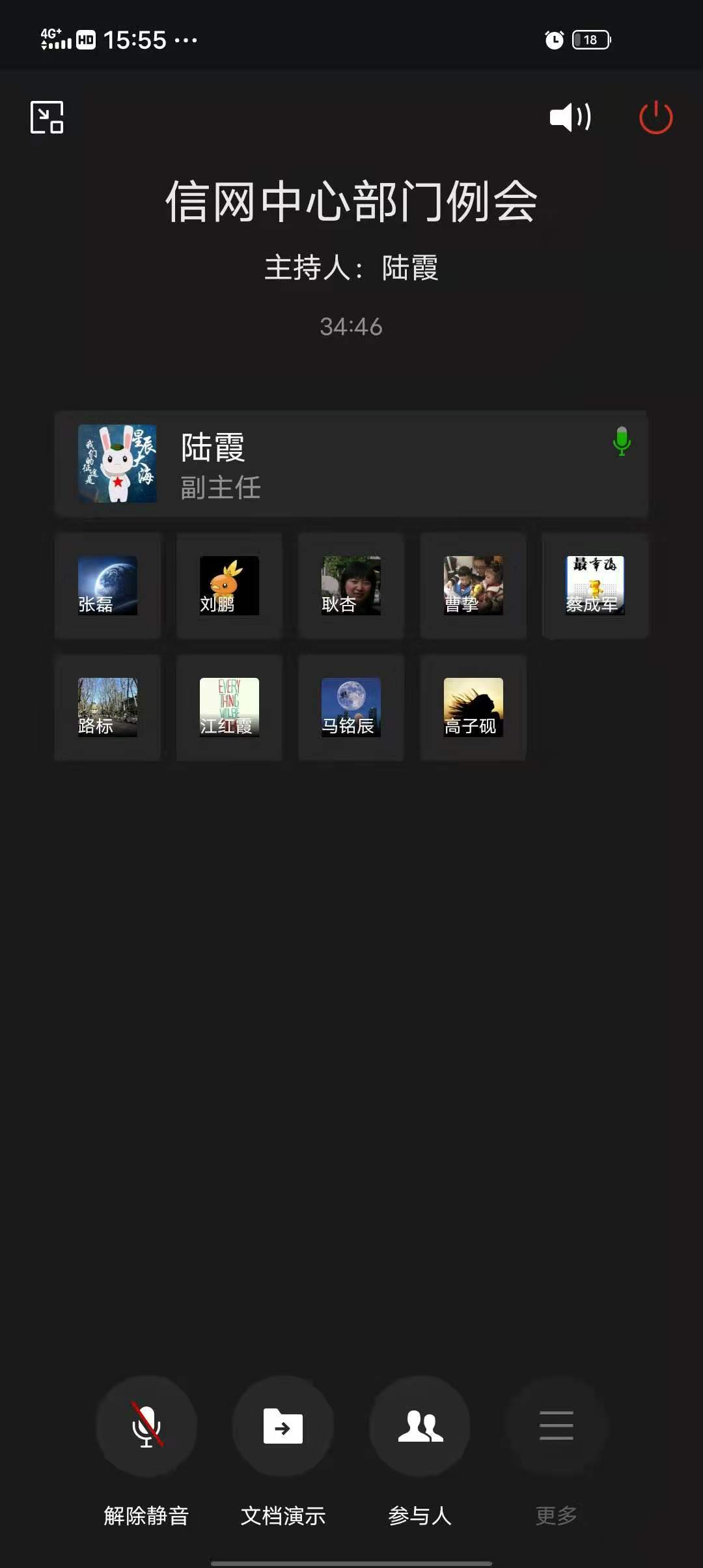Open participant tile 耿杏
The height and width of the screenshot is (1568, 703).
[x=351, y=585]
